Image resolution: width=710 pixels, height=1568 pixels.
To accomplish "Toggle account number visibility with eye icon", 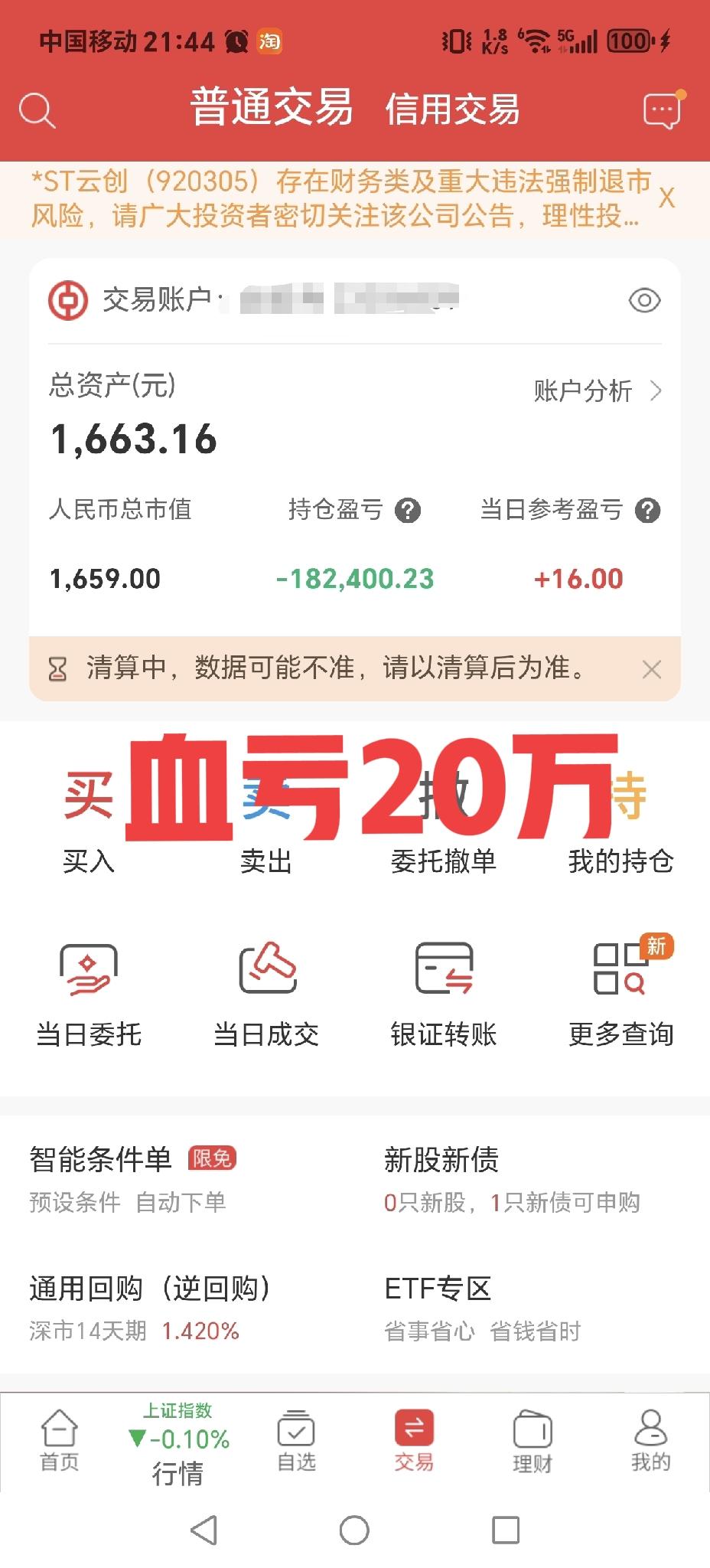I will (x=645, y=300).
